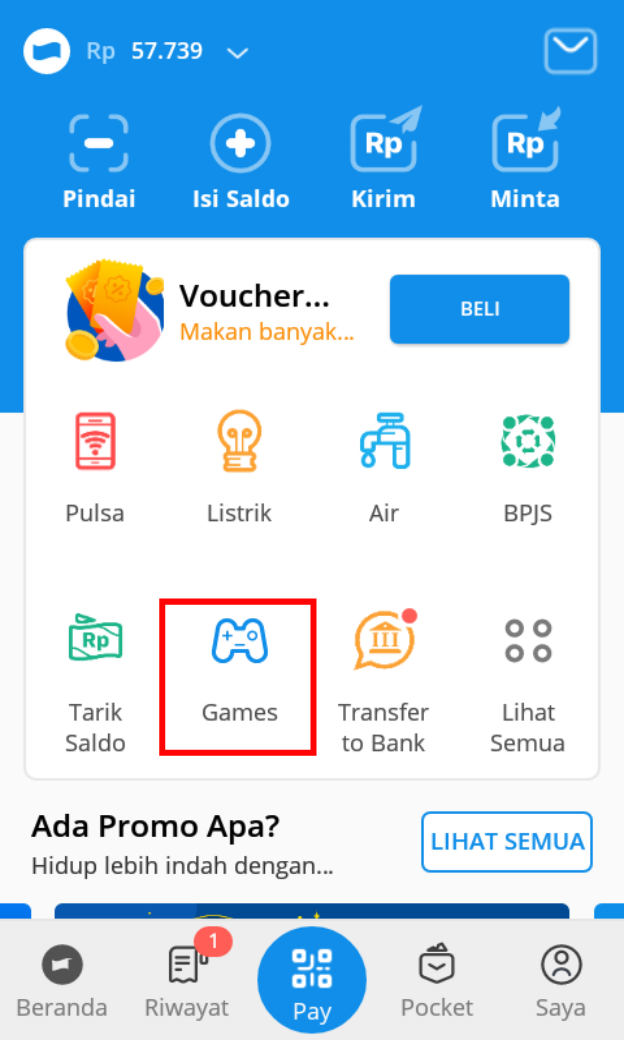Tap the BELI voucher button
The image size is (624, 1040).
click(x=479, y=309)
